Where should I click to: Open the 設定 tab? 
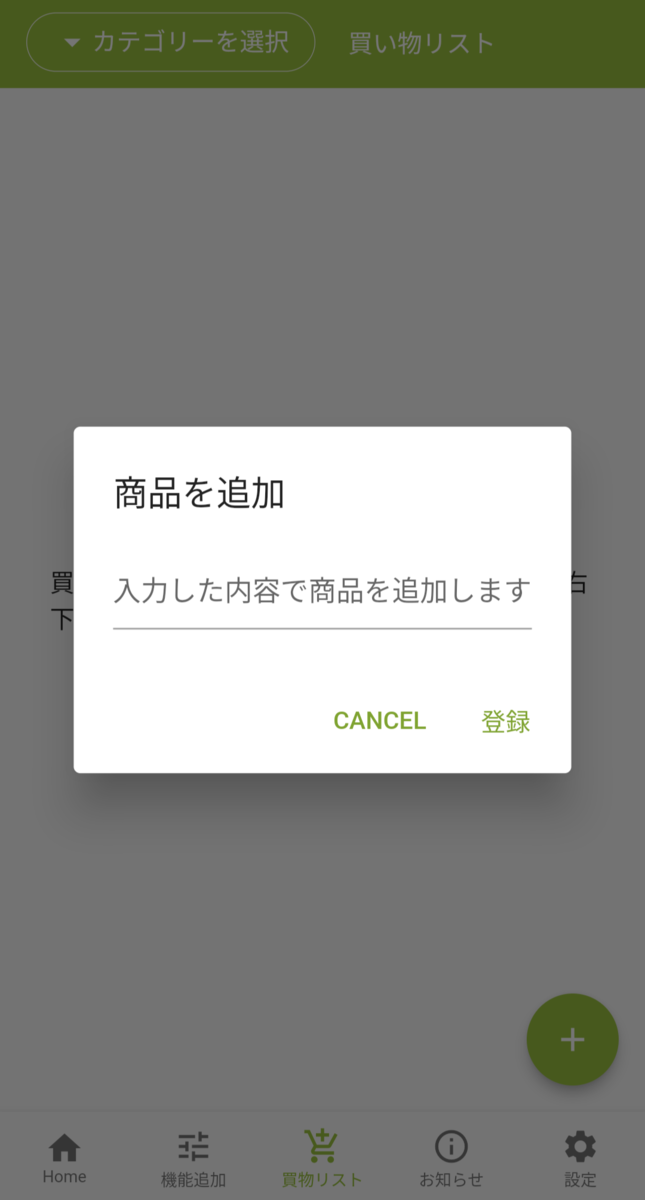(580, 1158)
